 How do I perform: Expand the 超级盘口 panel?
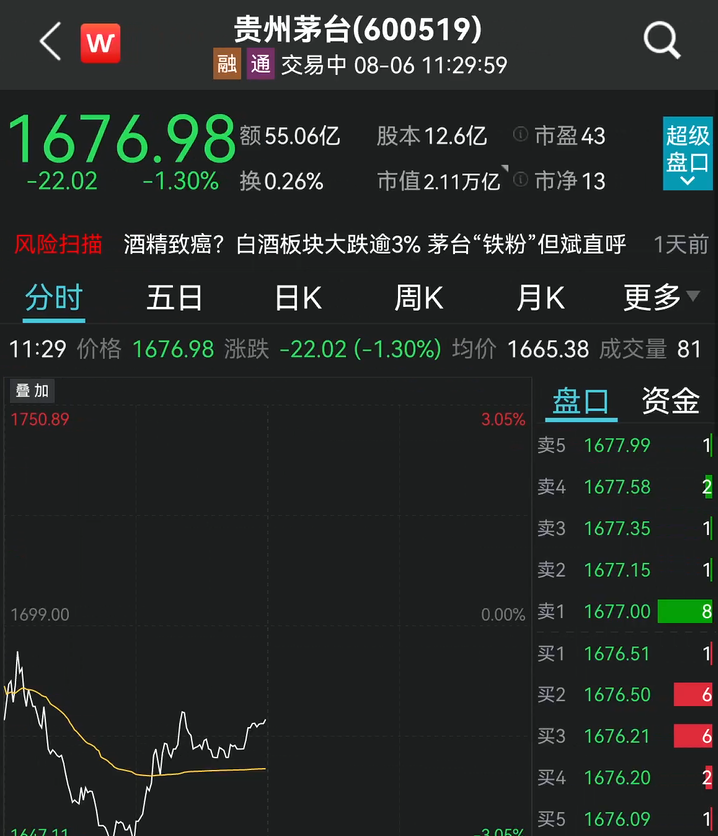[688, 153]
